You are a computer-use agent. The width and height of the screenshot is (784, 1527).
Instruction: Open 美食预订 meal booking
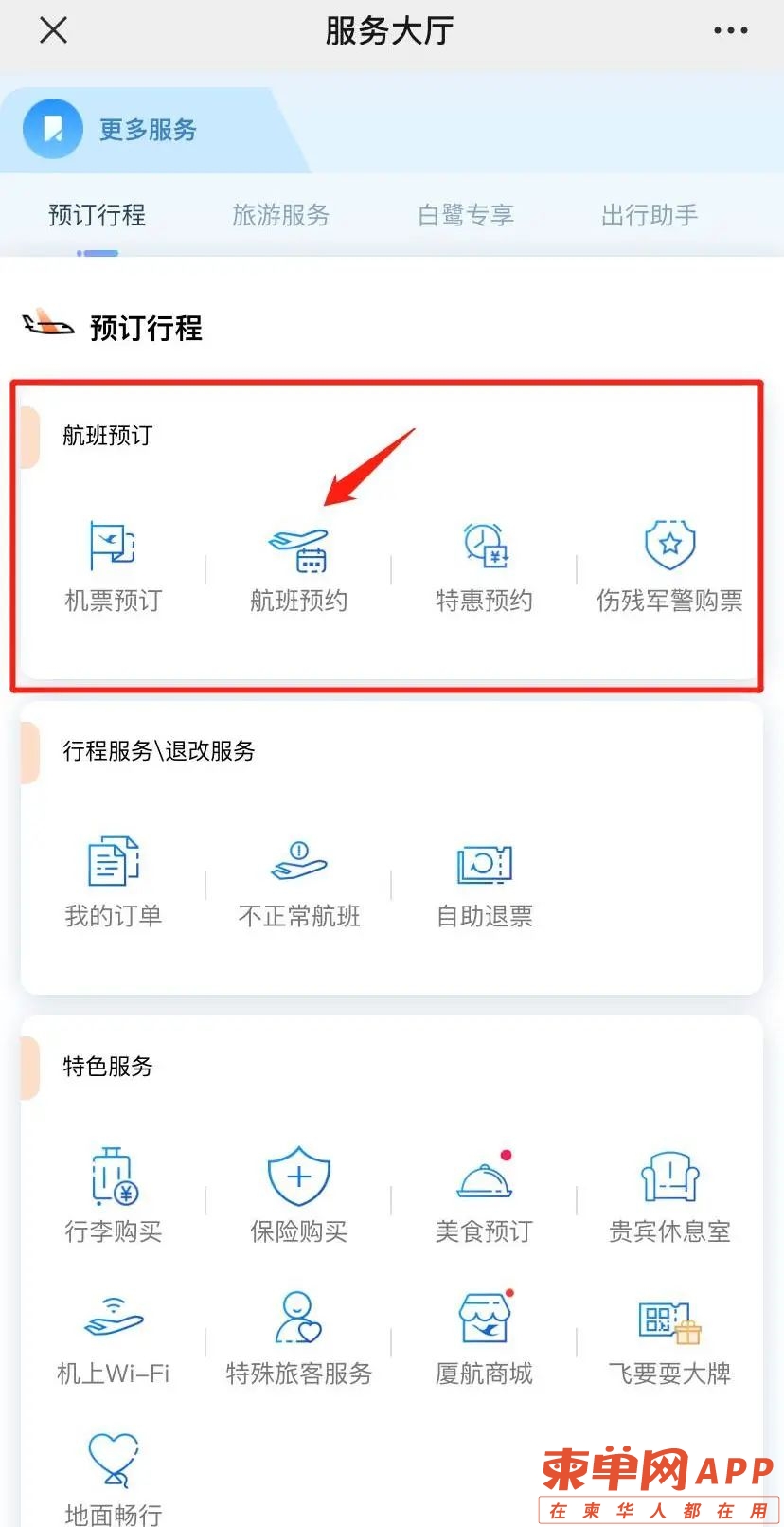point(484,1195)
